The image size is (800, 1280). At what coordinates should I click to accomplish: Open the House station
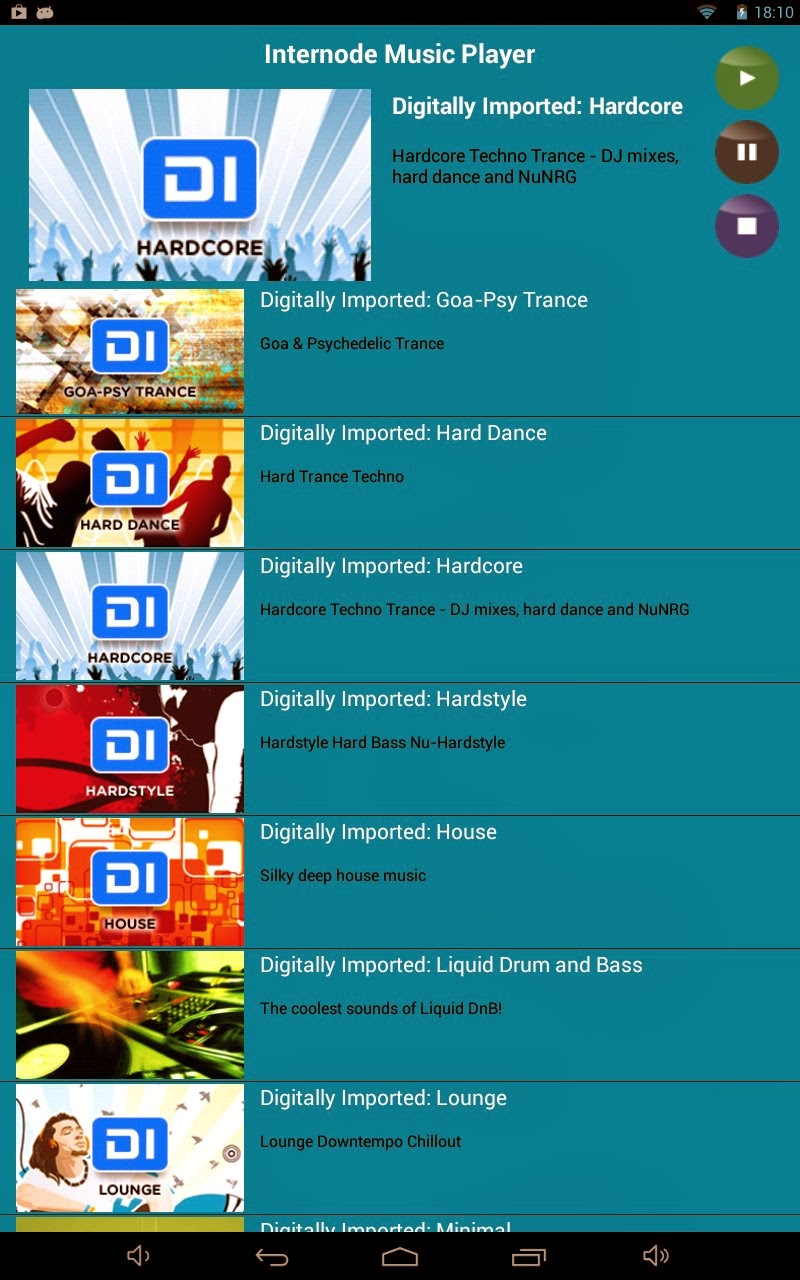coord(400,882)
